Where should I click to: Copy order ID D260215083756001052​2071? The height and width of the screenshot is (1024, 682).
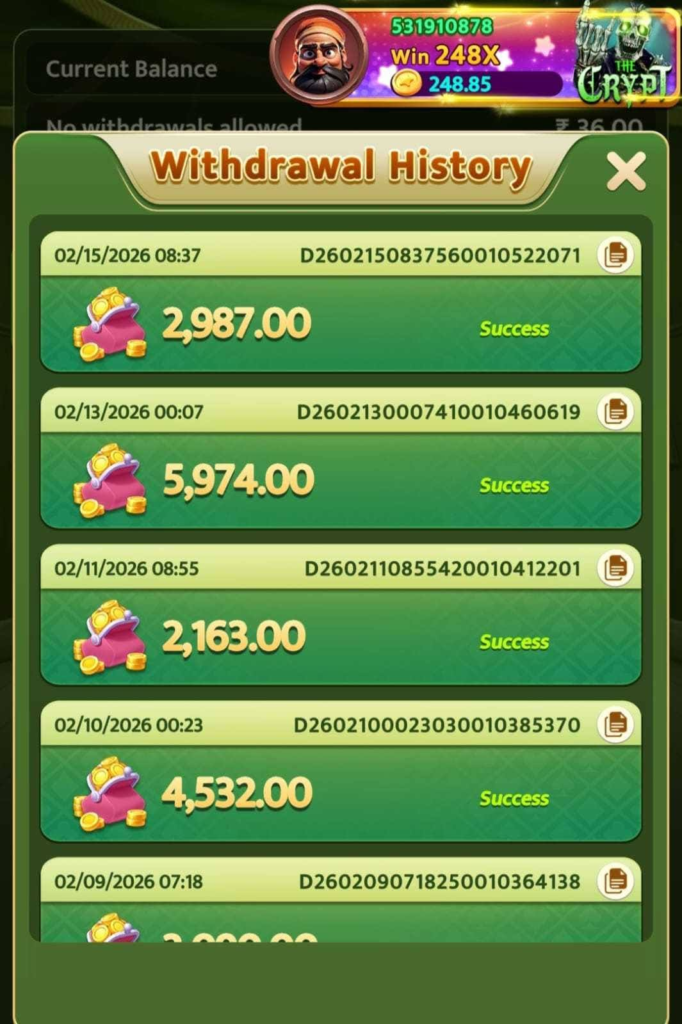[615, 255]
